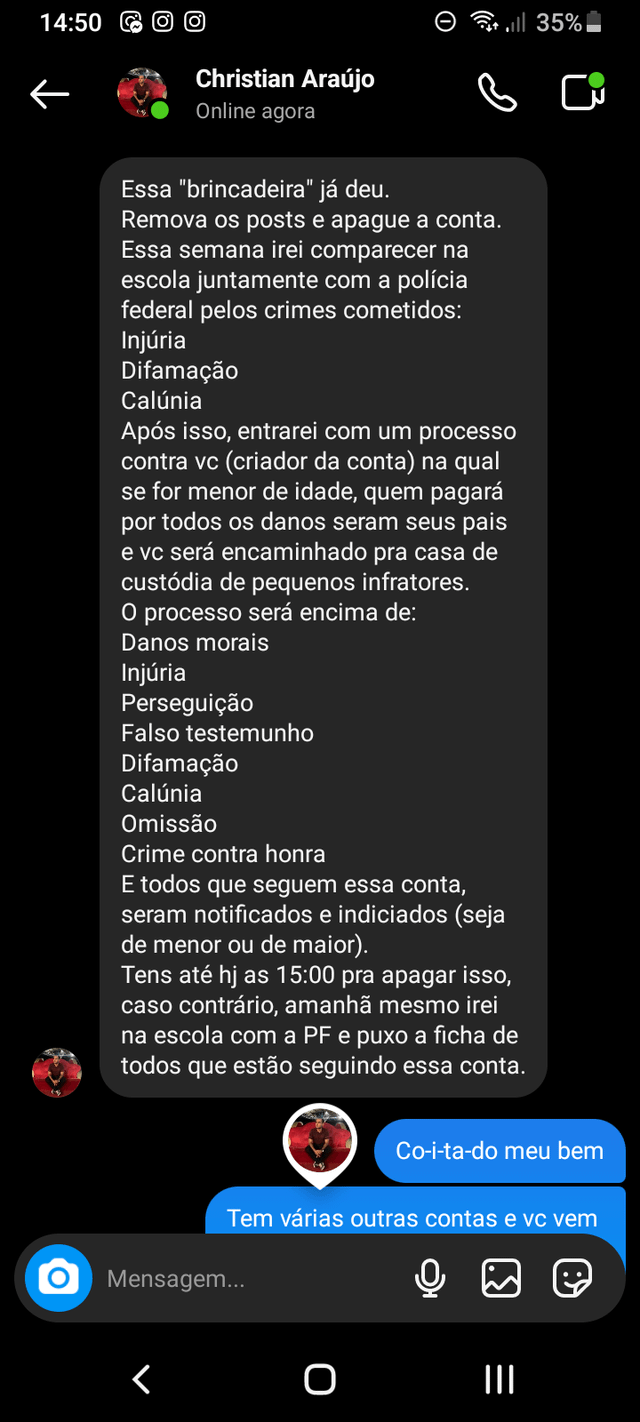Open the camera from message bar
This screenshot has height=1422, width=640.
pos(58,1278)
